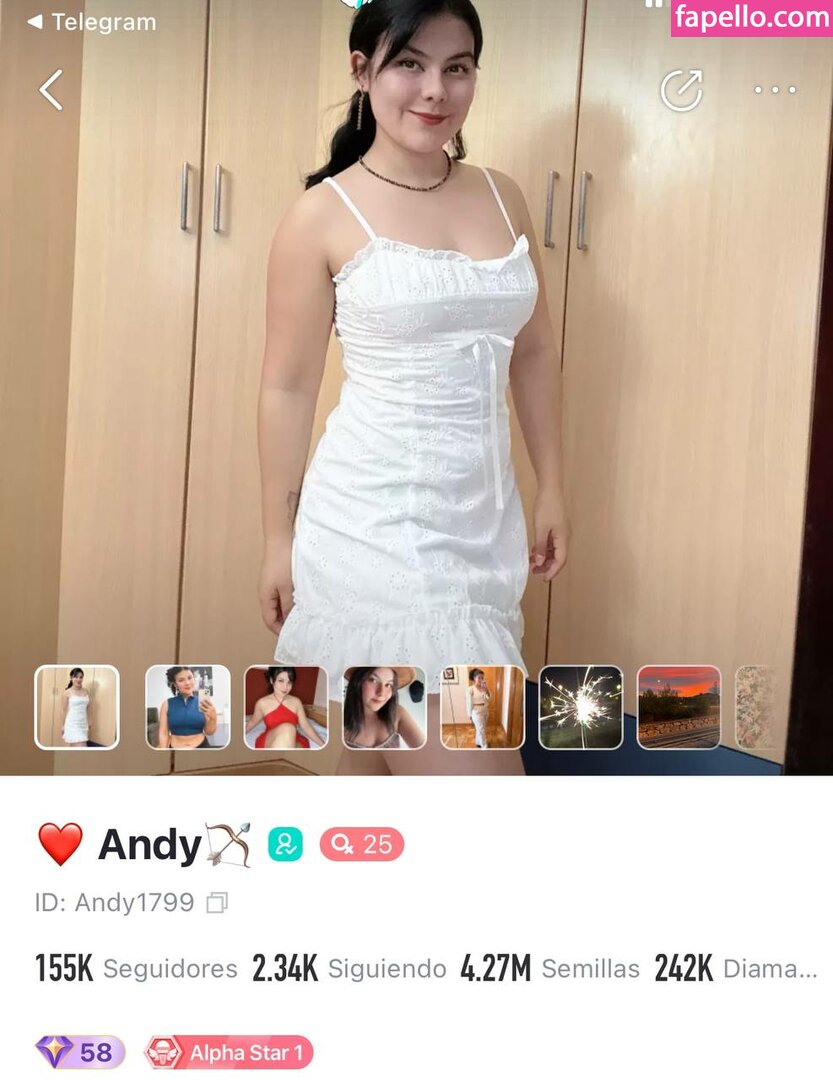Show the close-up face selfie thumbnail
The width and height of the screenshot is (833, 1080).
(384, 707)
